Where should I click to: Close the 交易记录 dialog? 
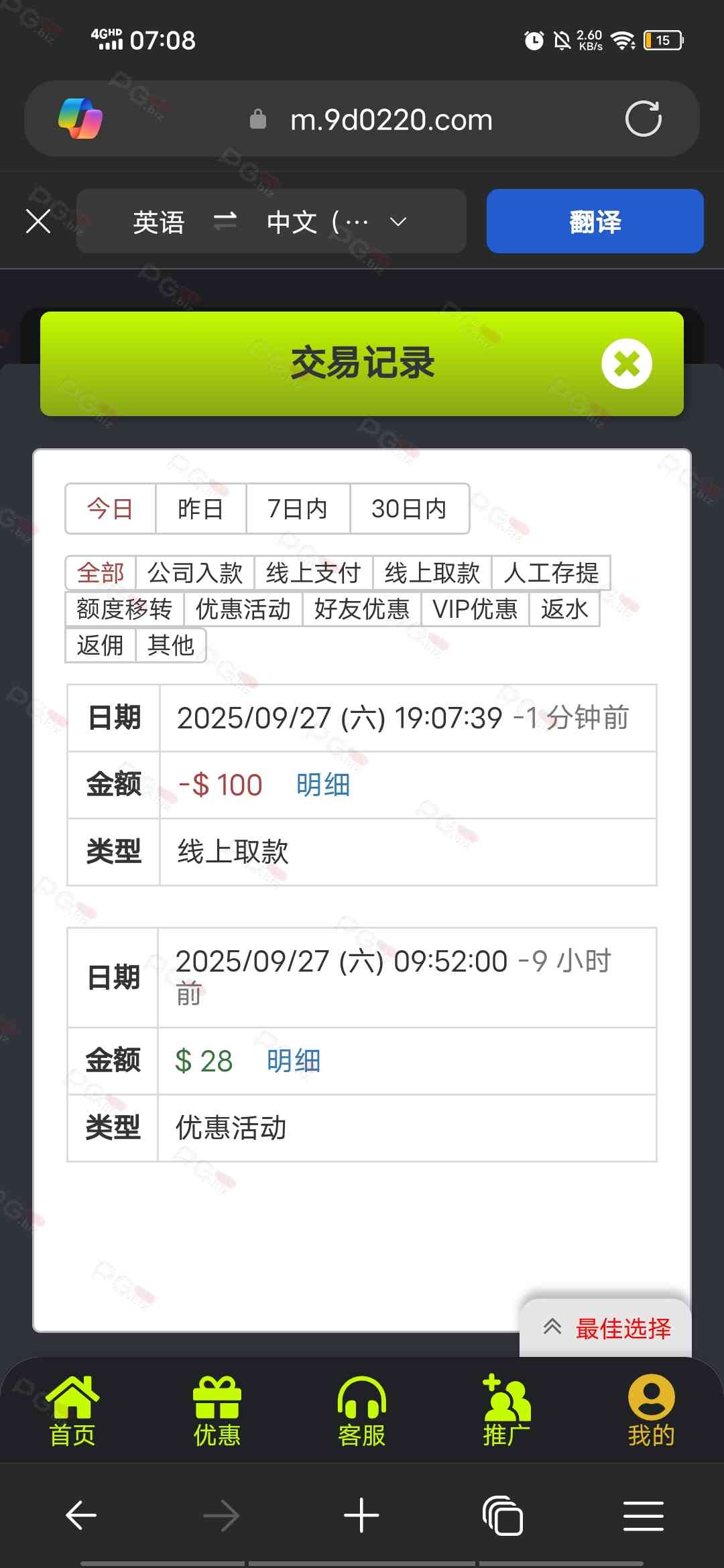626,364
